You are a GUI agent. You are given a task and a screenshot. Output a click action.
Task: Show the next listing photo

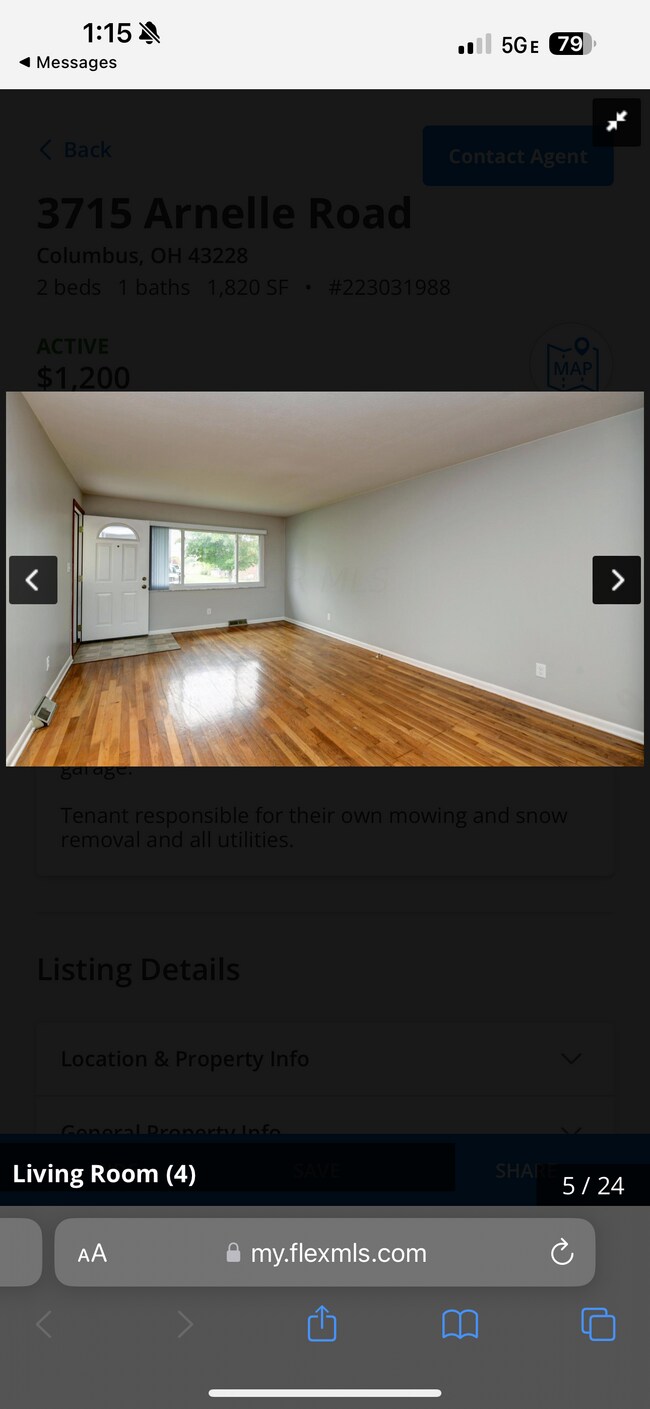click(x=616, y=580)
